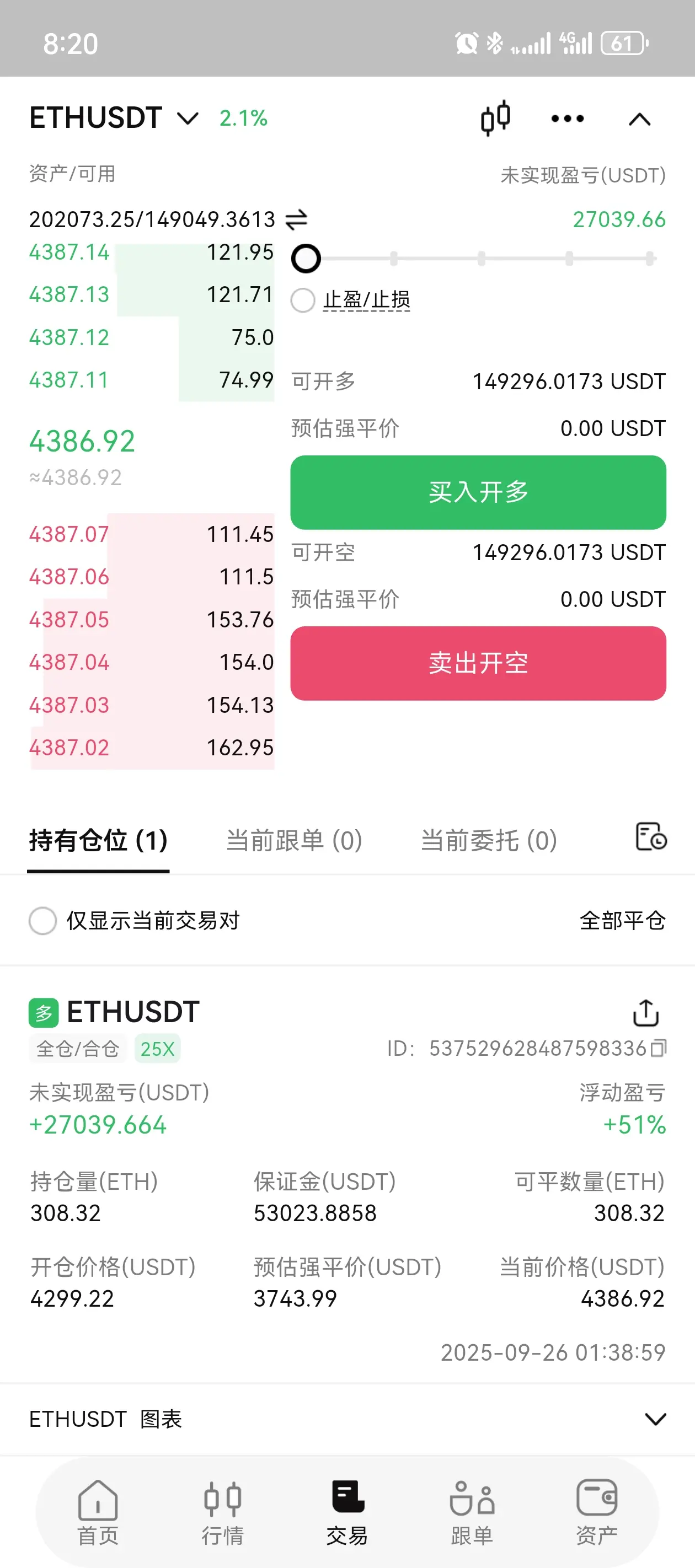Enable the 止盈/止损 option
Viewport: 695px width, 1568px height.
pyautogui.click(x=303, y=300)
